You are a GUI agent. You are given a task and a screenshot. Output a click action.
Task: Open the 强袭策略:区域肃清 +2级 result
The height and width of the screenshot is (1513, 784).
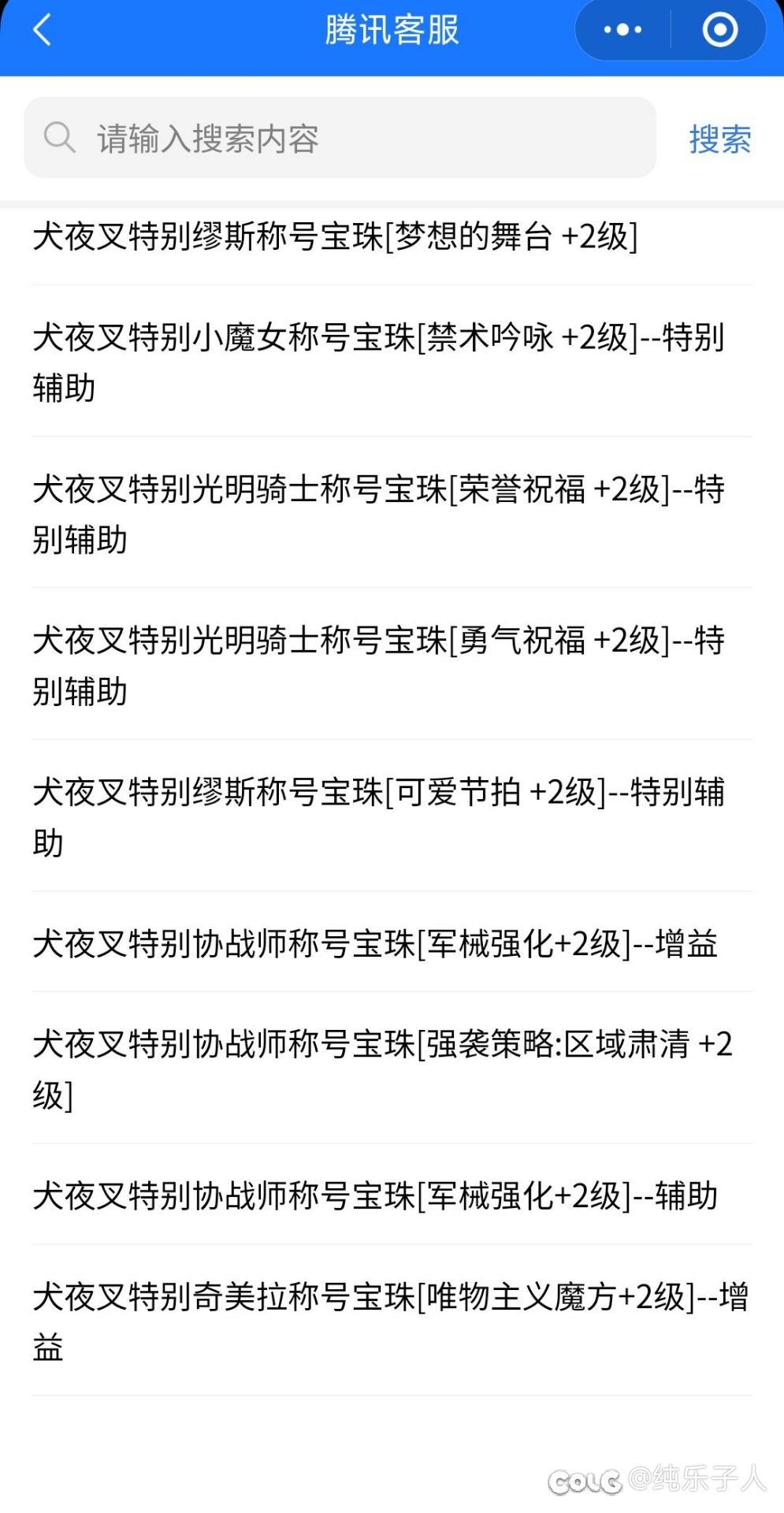(x=392, y=1069)
